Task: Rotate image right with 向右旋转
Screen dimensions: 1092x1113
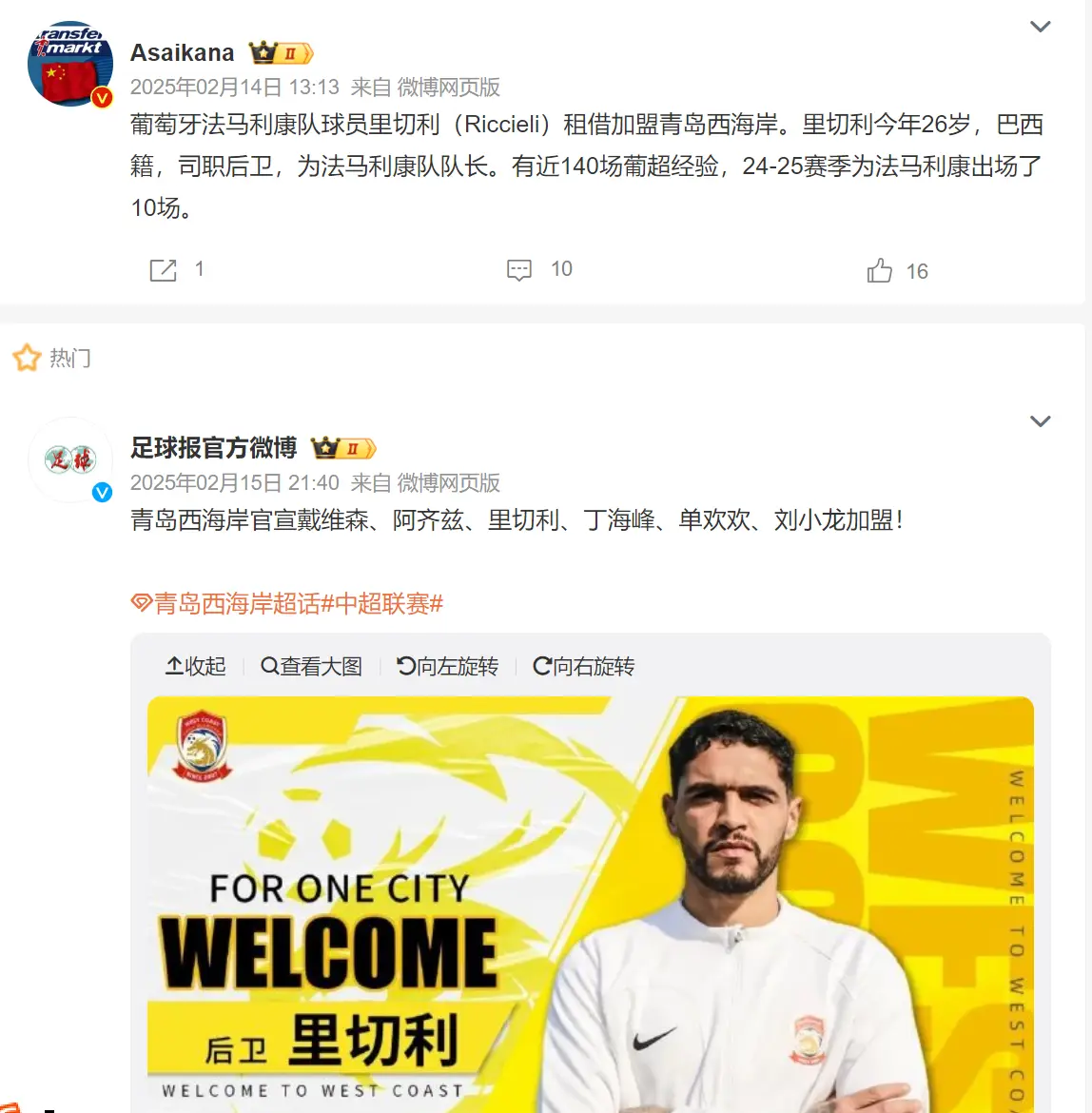Action: pos(584,666)
